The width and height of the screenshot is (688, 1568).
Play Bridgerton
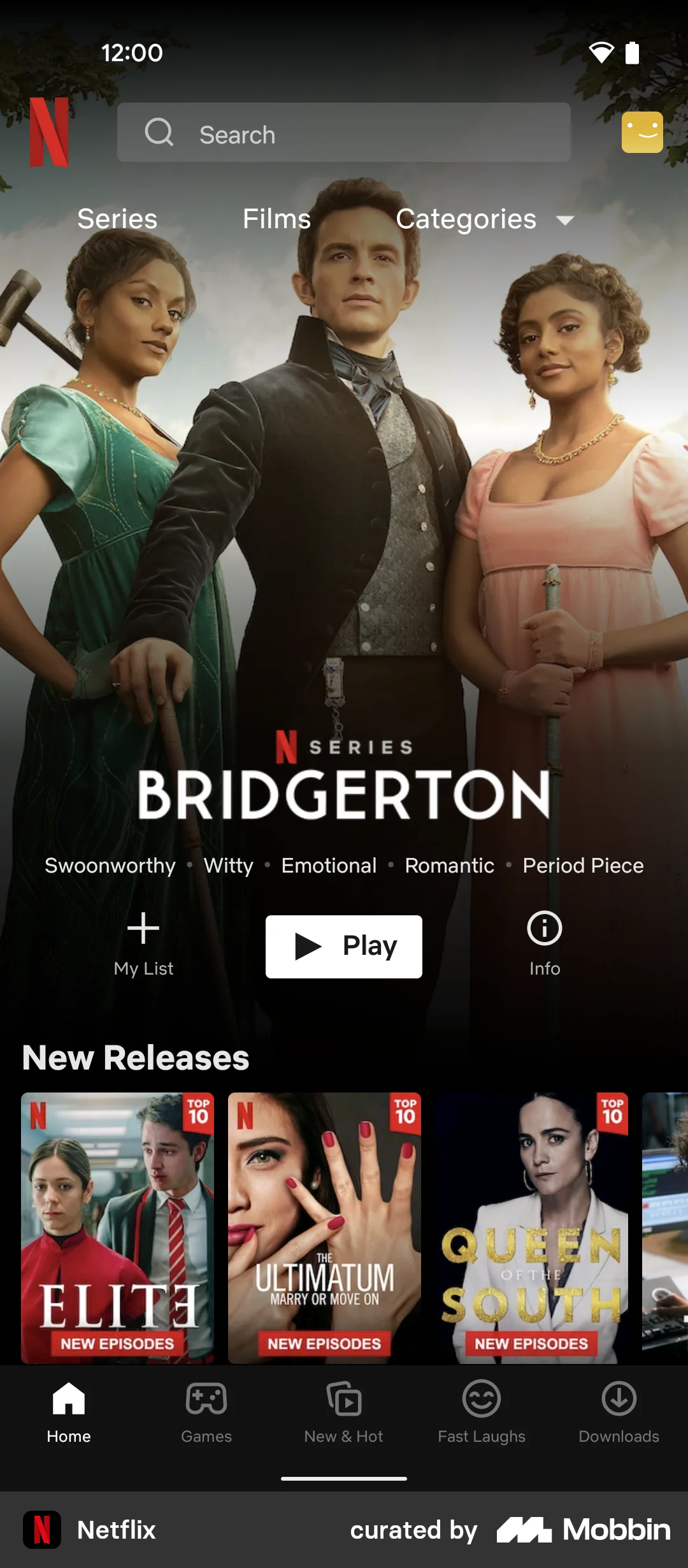(344, 947)
